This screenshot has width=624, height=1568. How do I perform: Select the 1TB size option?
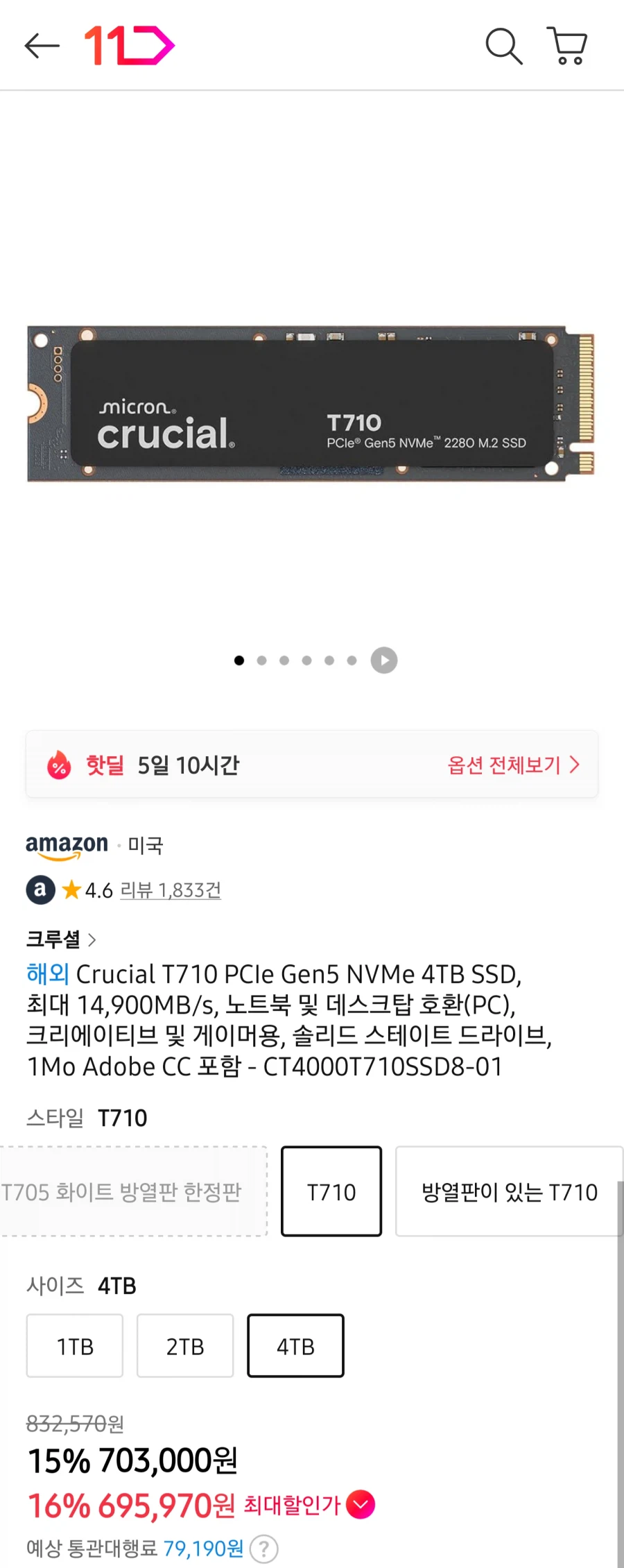74,1345
